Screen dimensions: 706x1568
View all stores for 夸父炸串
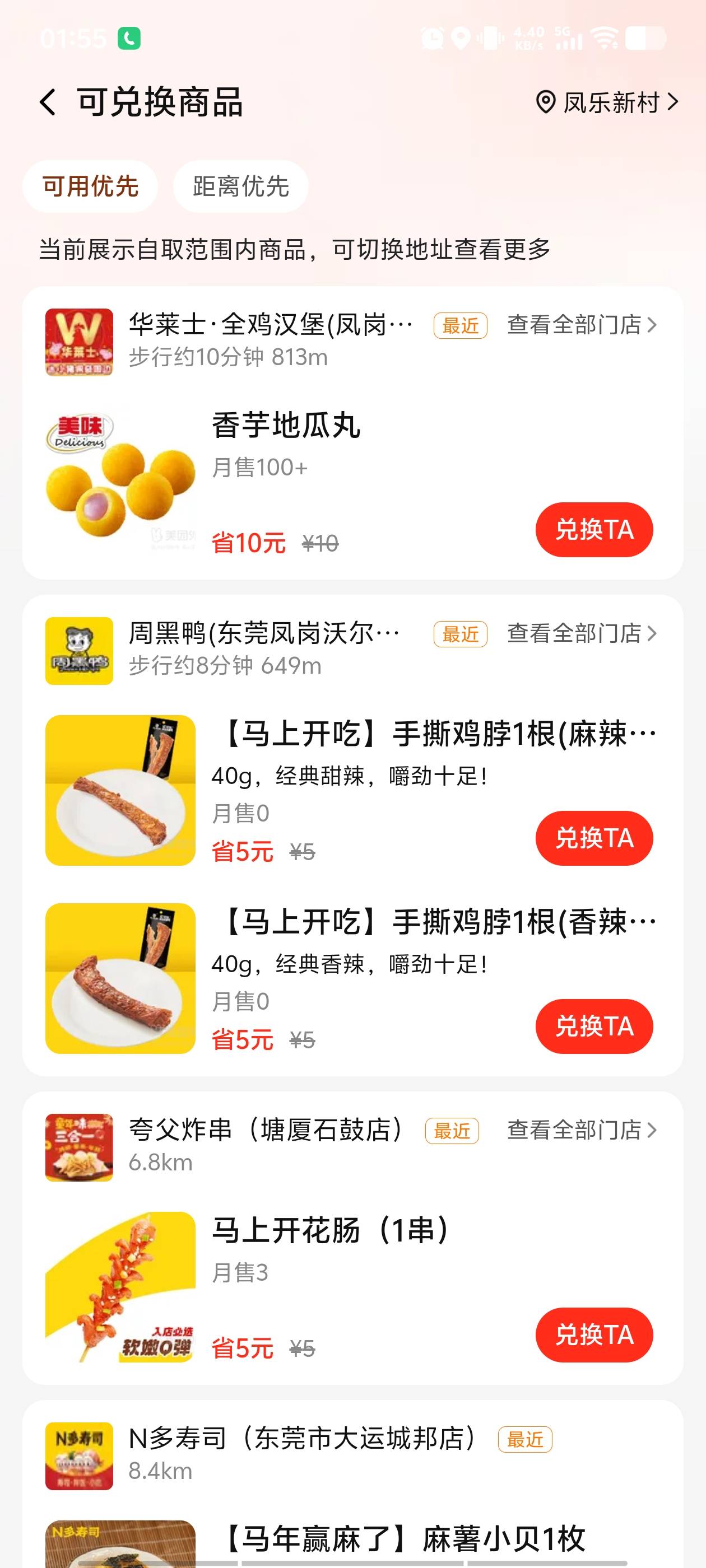pyautogui.click(x=581, y=1130)
